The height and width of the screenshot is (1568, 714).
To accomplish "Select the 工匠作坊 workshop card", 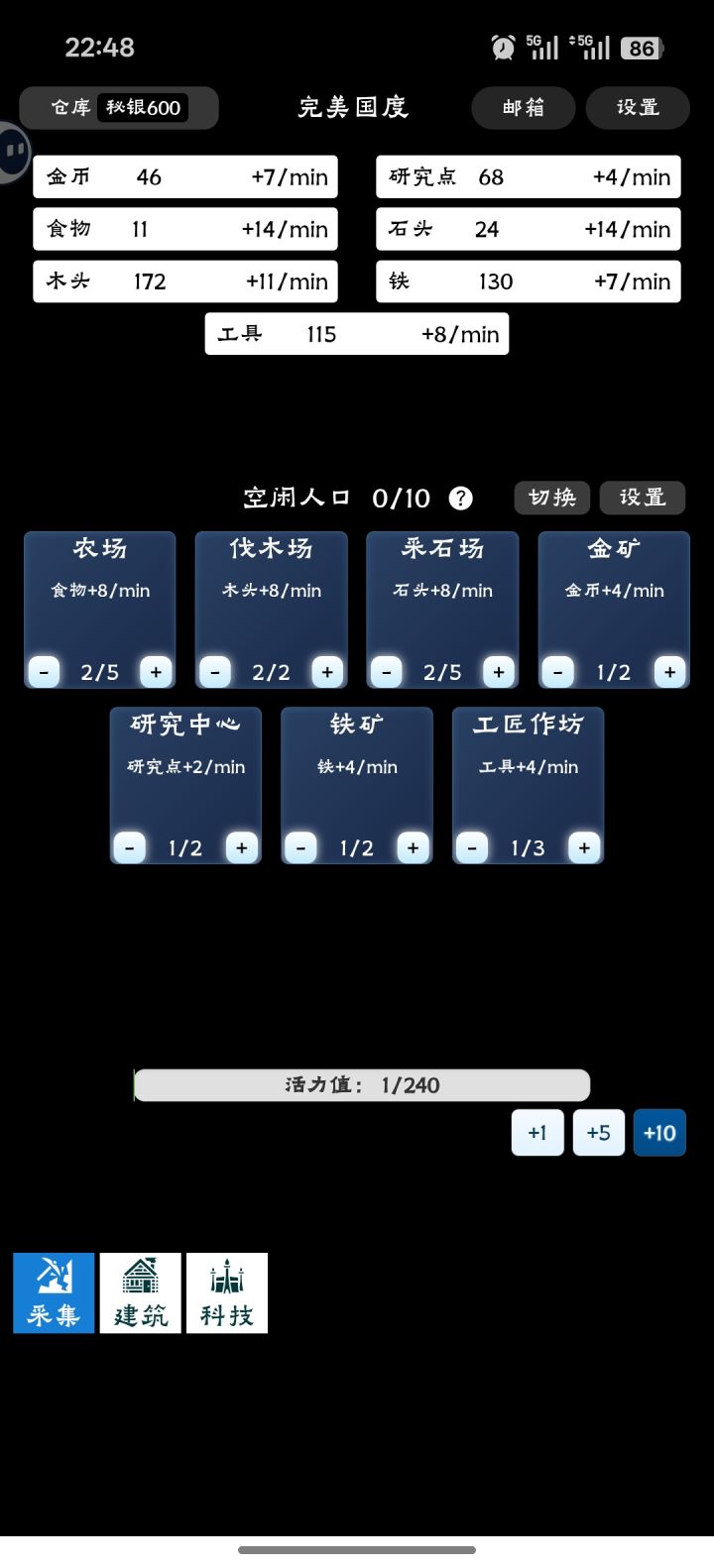I will click(528, 773).
